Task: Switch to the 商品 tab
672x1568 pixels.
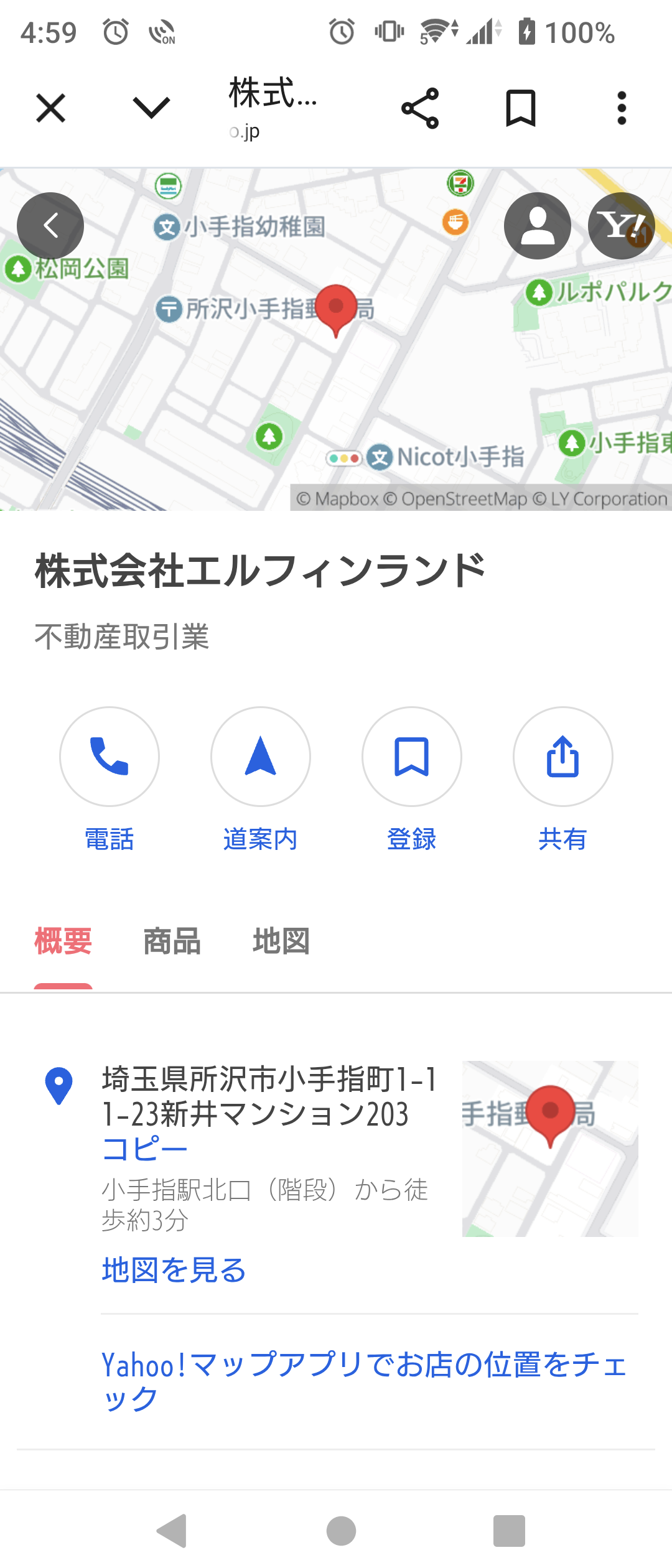Action: click(x=172, y=941)
